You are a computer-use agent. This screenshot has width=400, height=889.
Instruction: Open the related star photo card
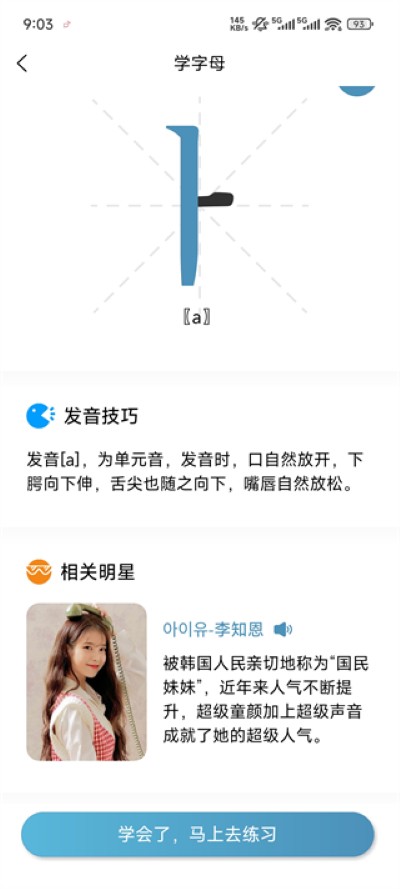pos(87,681)
